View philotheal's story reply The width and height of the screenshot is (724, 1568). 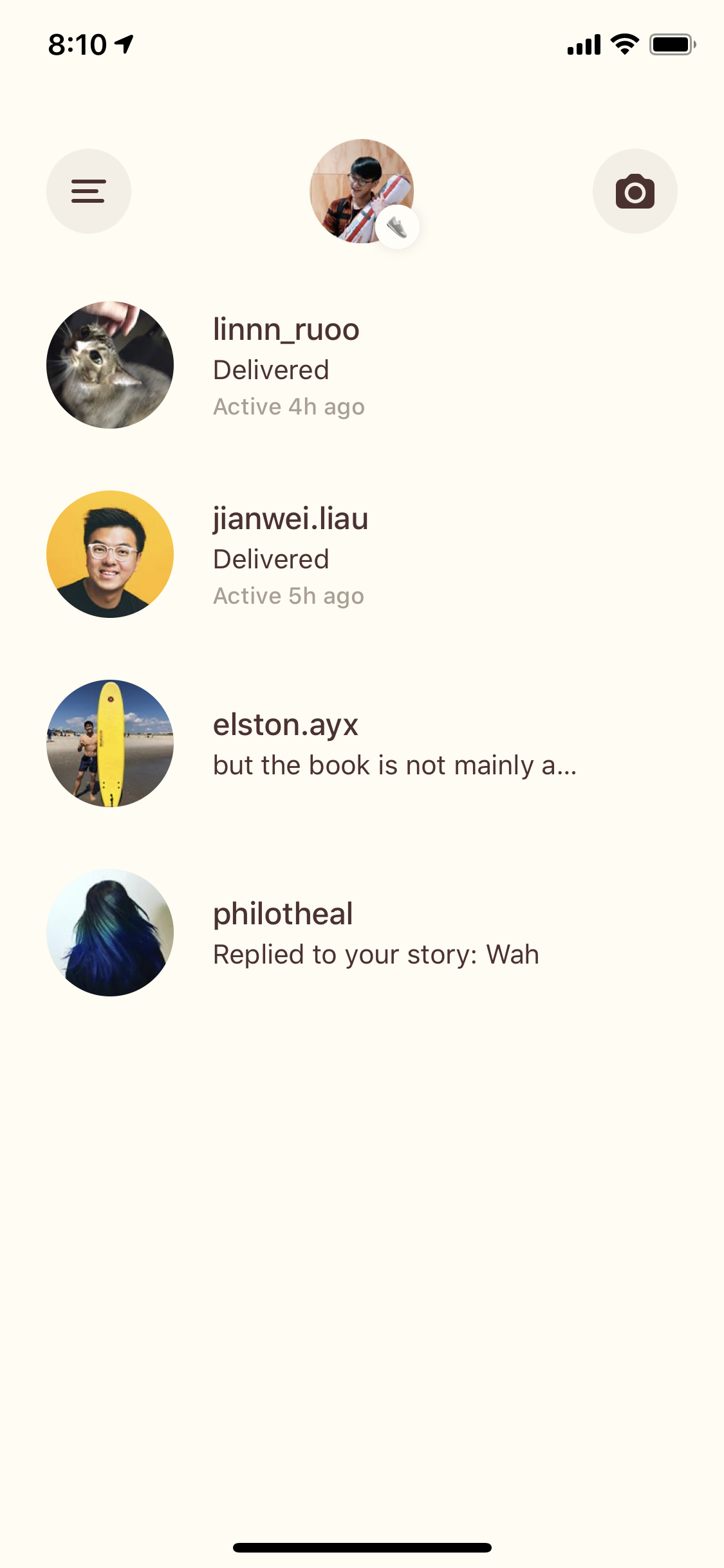click(x=362, y=933)
